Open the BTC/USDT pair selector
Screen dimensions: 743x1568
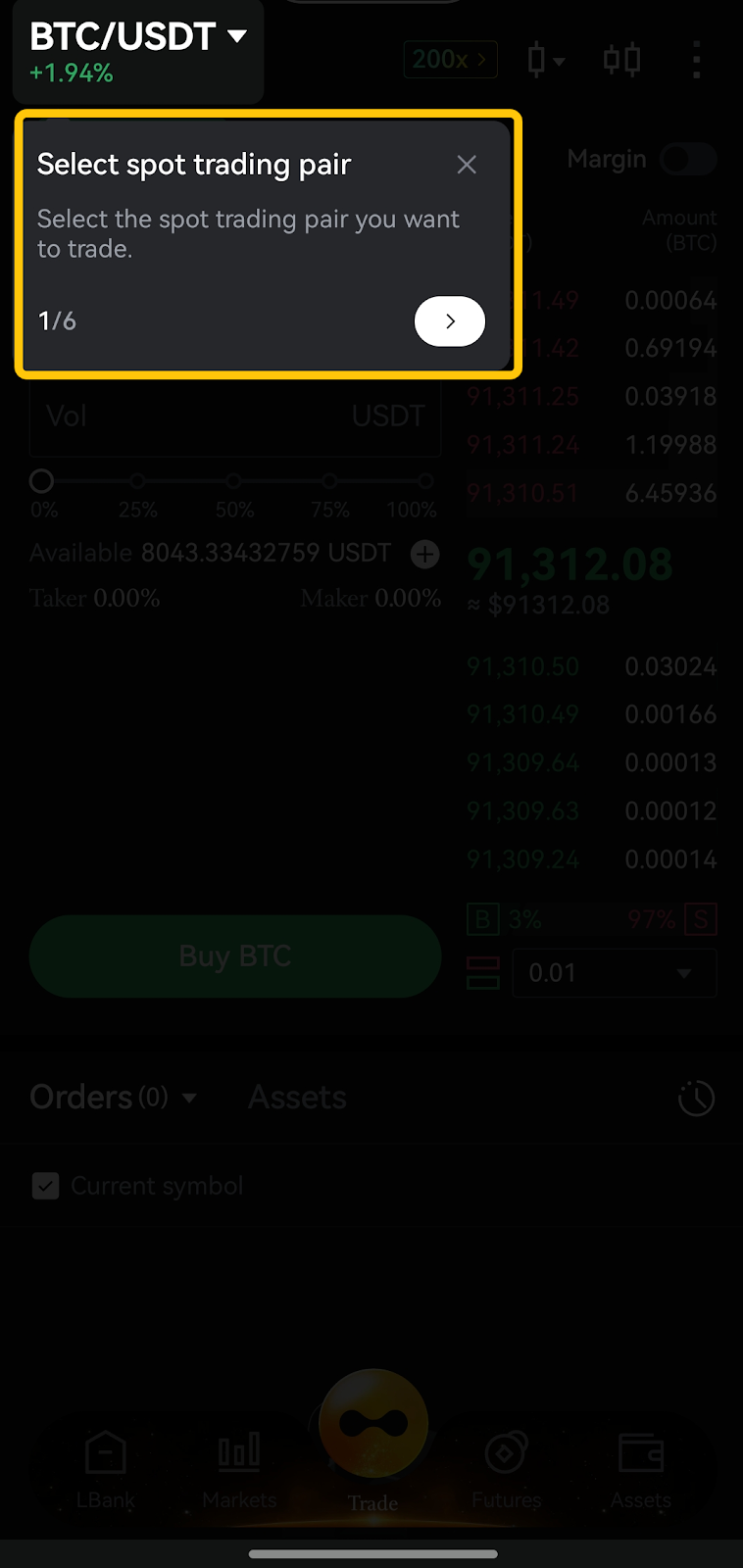(137, 38)
